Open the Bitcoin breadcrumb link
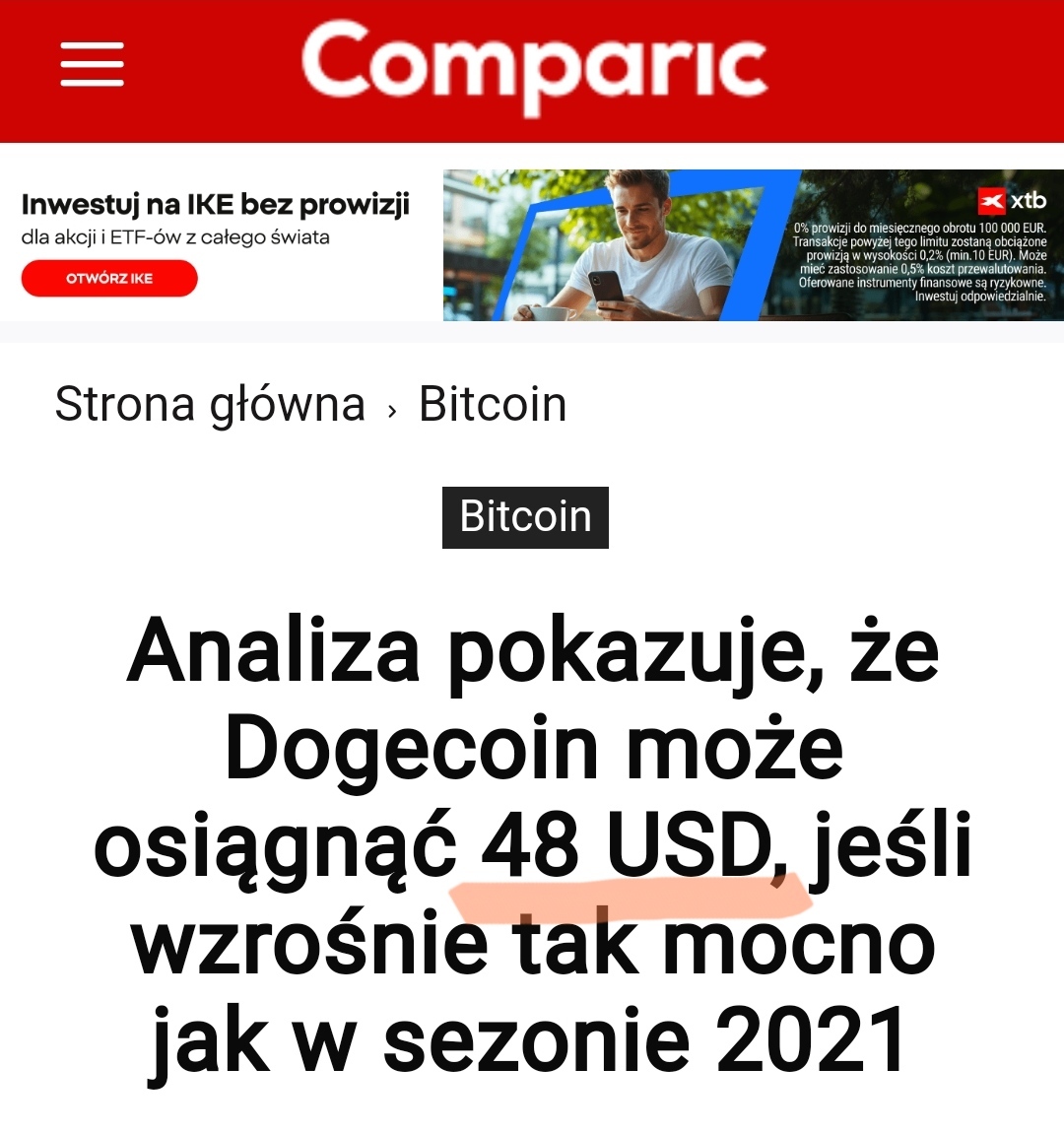This screenshot has width=1064, height=1134. pos(493,405)
